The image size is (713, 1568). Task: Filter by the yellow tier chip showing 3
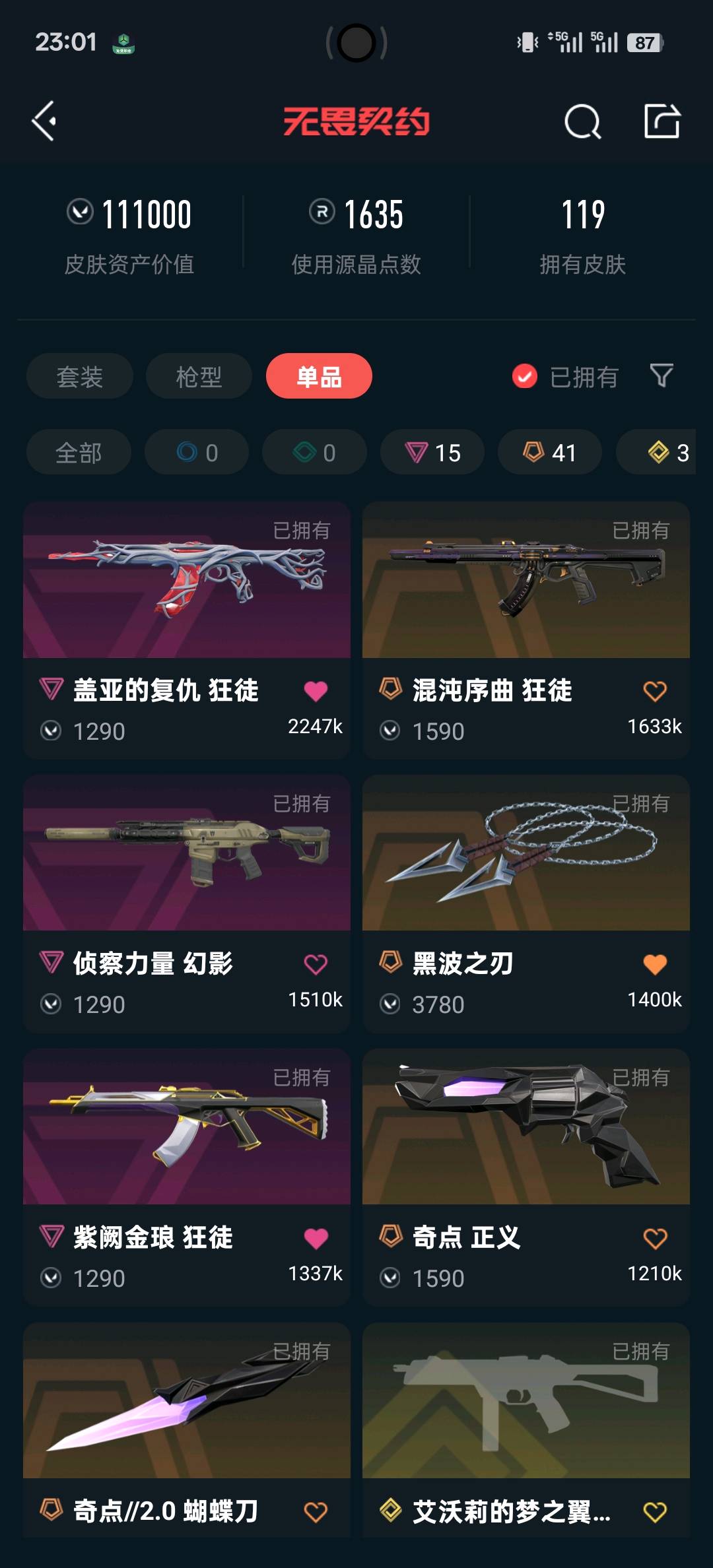tap(667, 453)
